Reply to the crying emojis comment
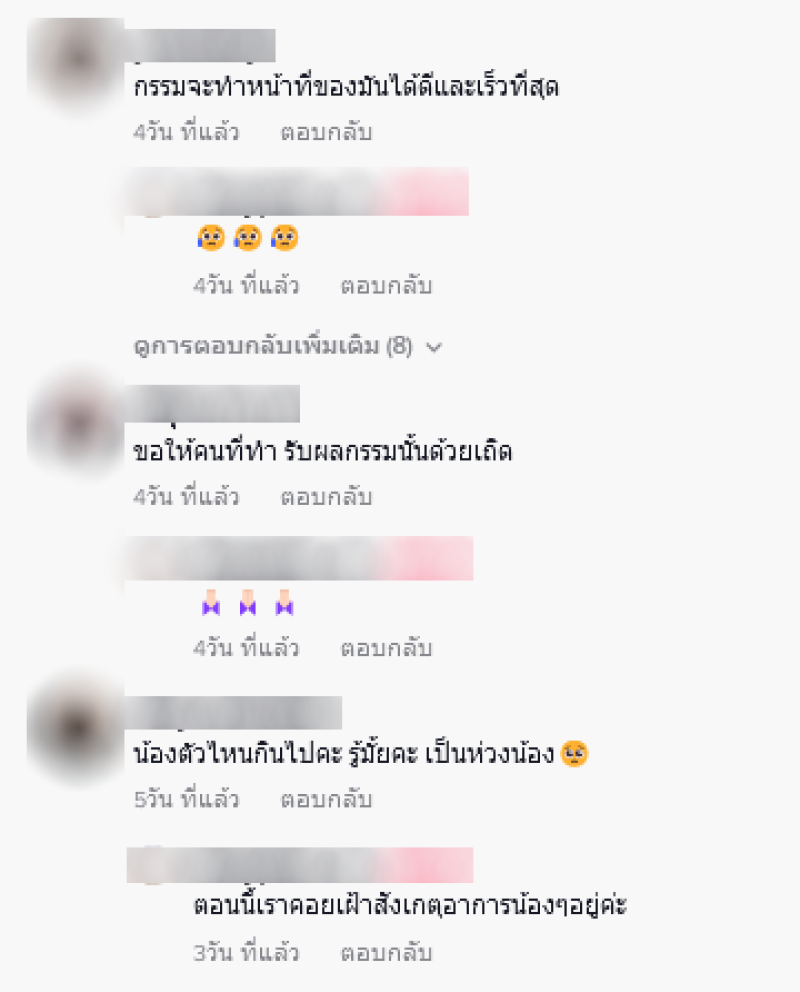Image resolution: width=800 pixels, height=992 pixels. click(386, 286)
